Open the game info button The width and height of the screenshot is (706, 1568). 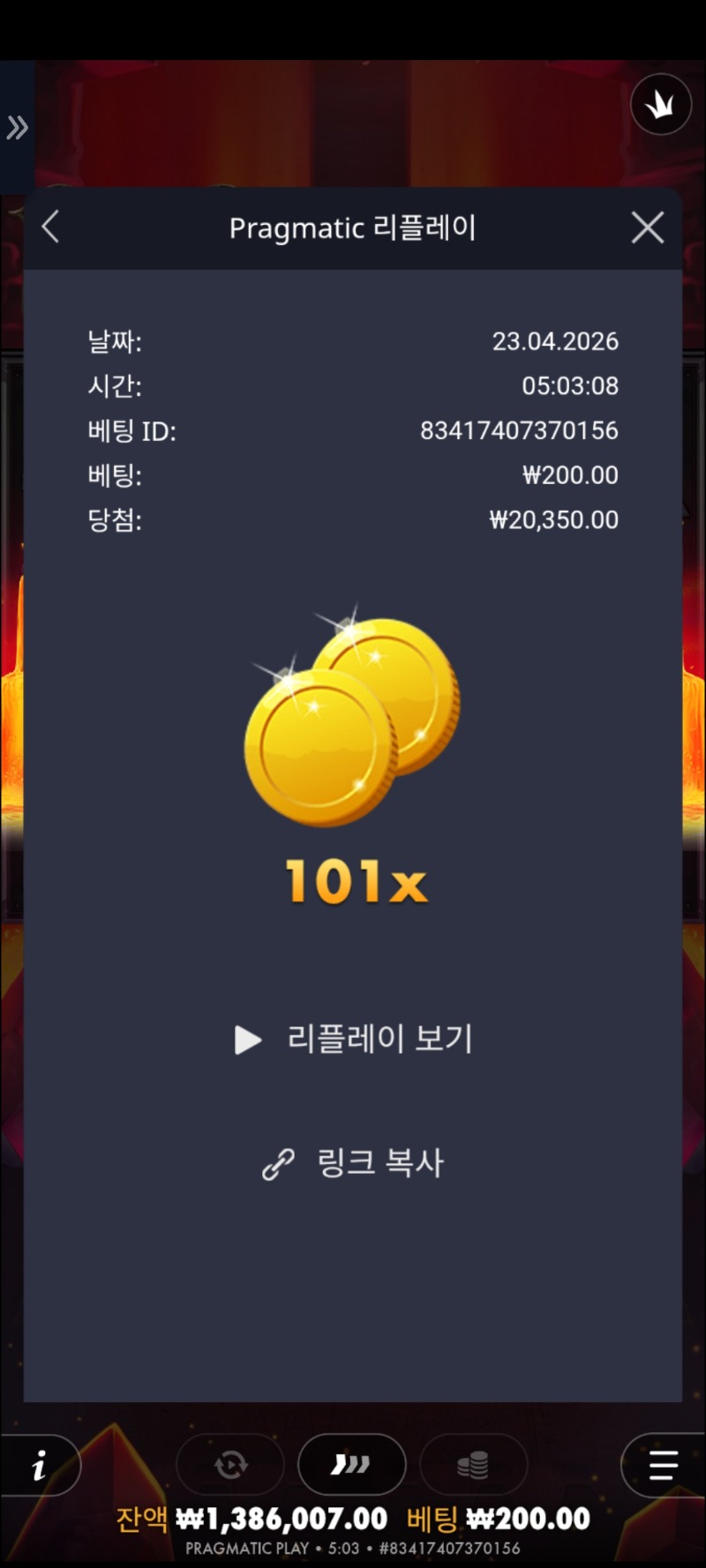(39, 1467)
